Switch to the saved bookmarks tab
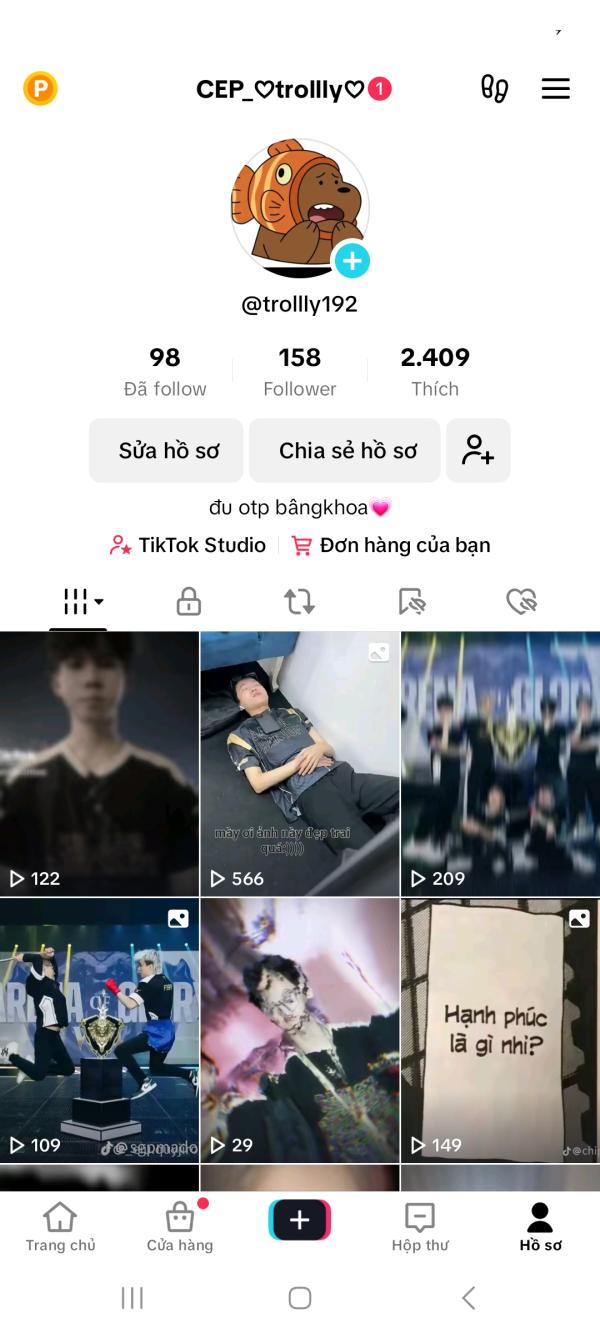600x1333 pixels. 411,601
